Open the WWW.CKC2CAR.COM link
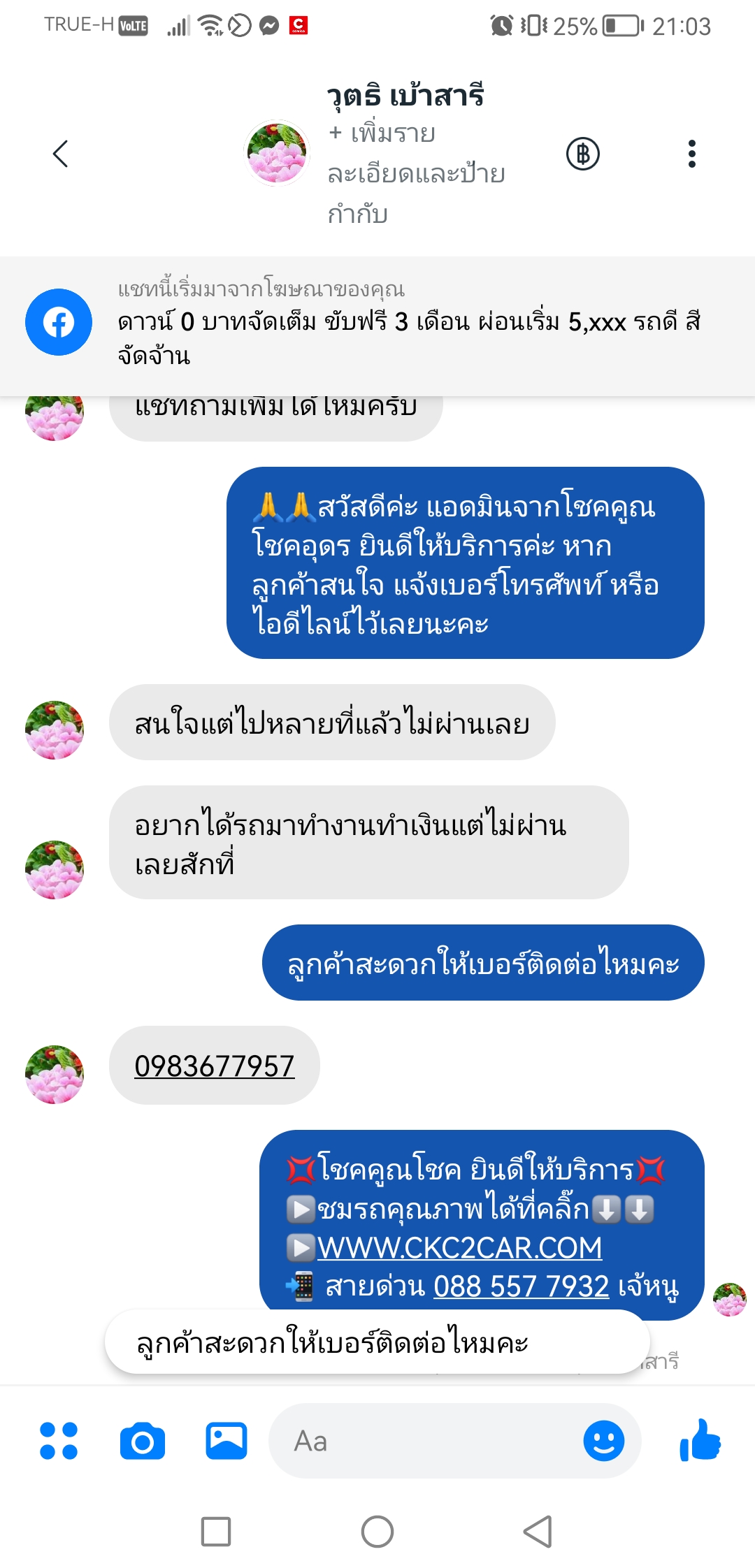This screenshot has width=755, height=1568. point(459,1247)
